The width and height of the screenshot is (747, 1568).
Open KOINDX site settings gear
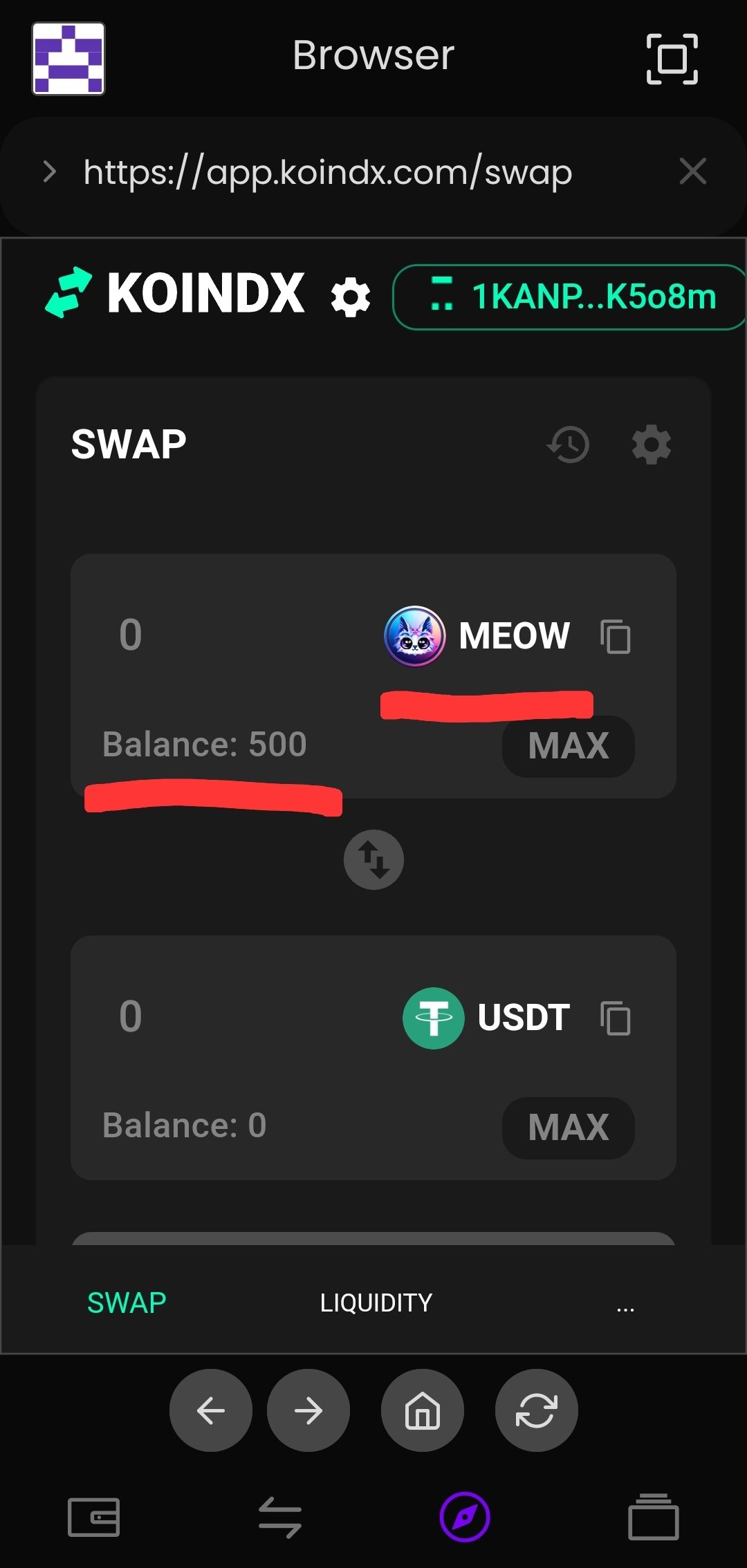tap(351, 298)
